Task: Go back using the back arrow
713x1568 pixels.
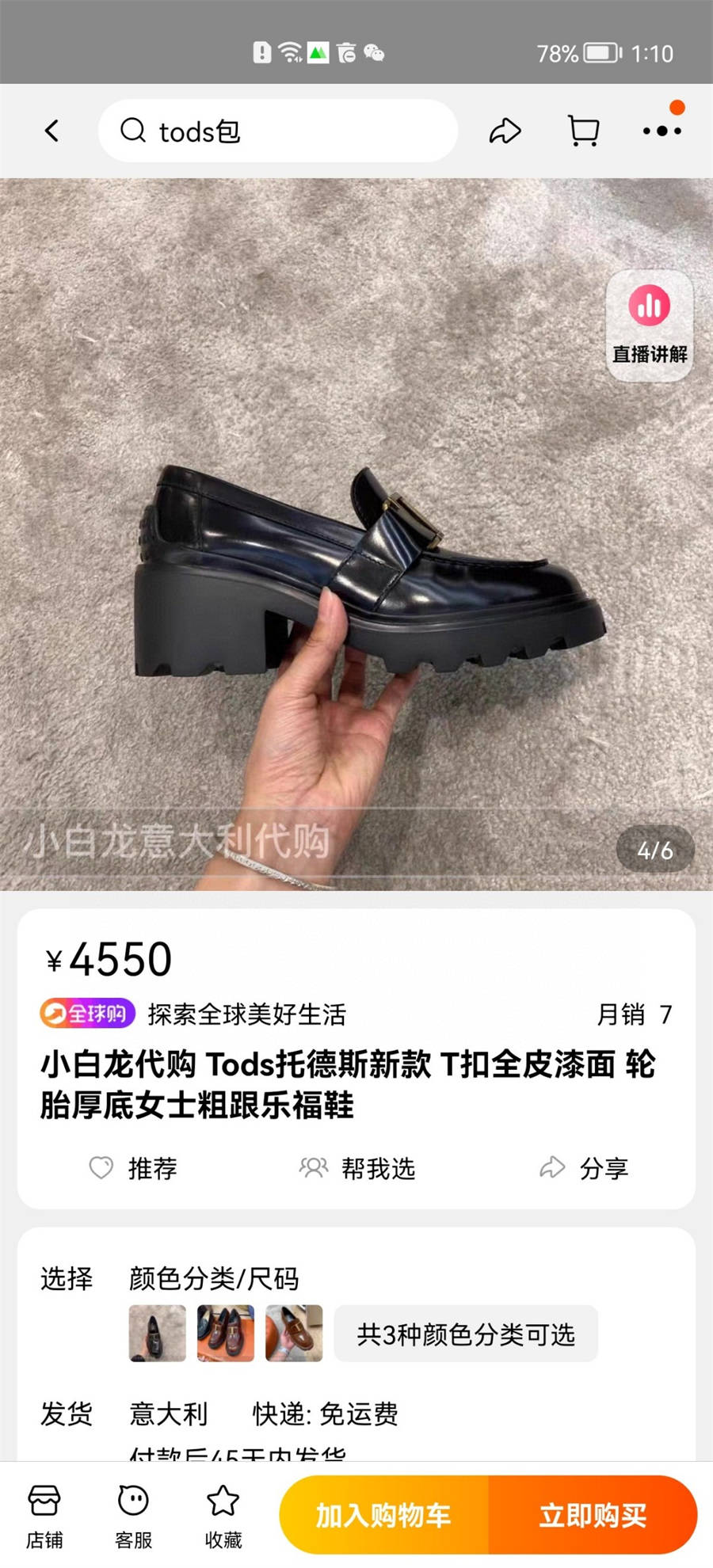Action: tap(52, 131)
